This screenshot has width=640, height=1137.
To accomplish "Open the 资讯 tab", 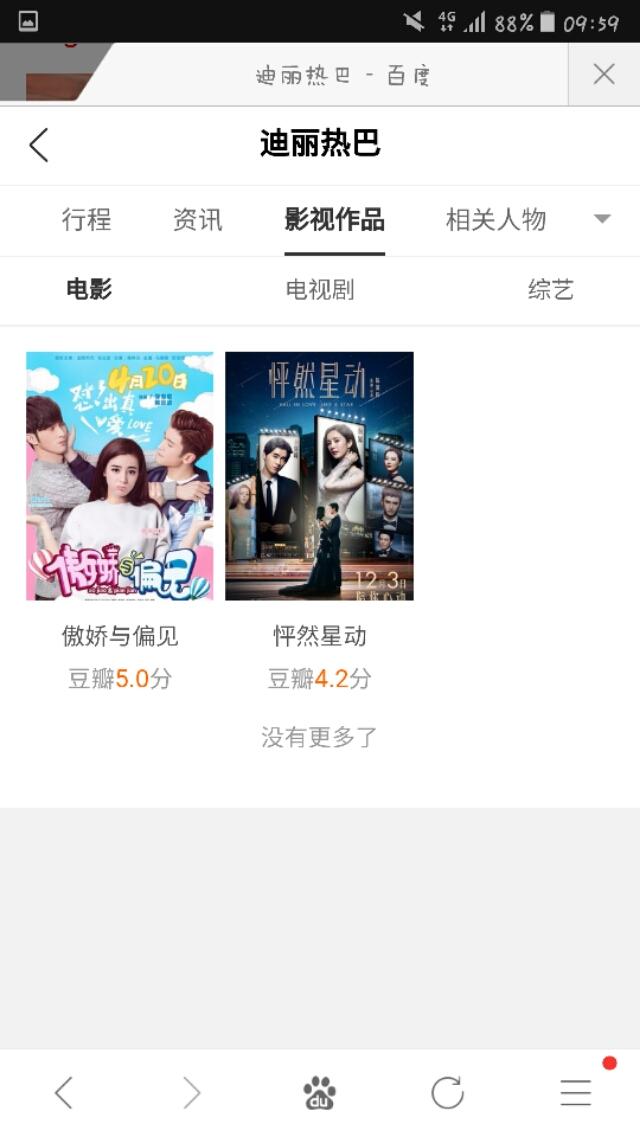I will [x=198, y=220].
